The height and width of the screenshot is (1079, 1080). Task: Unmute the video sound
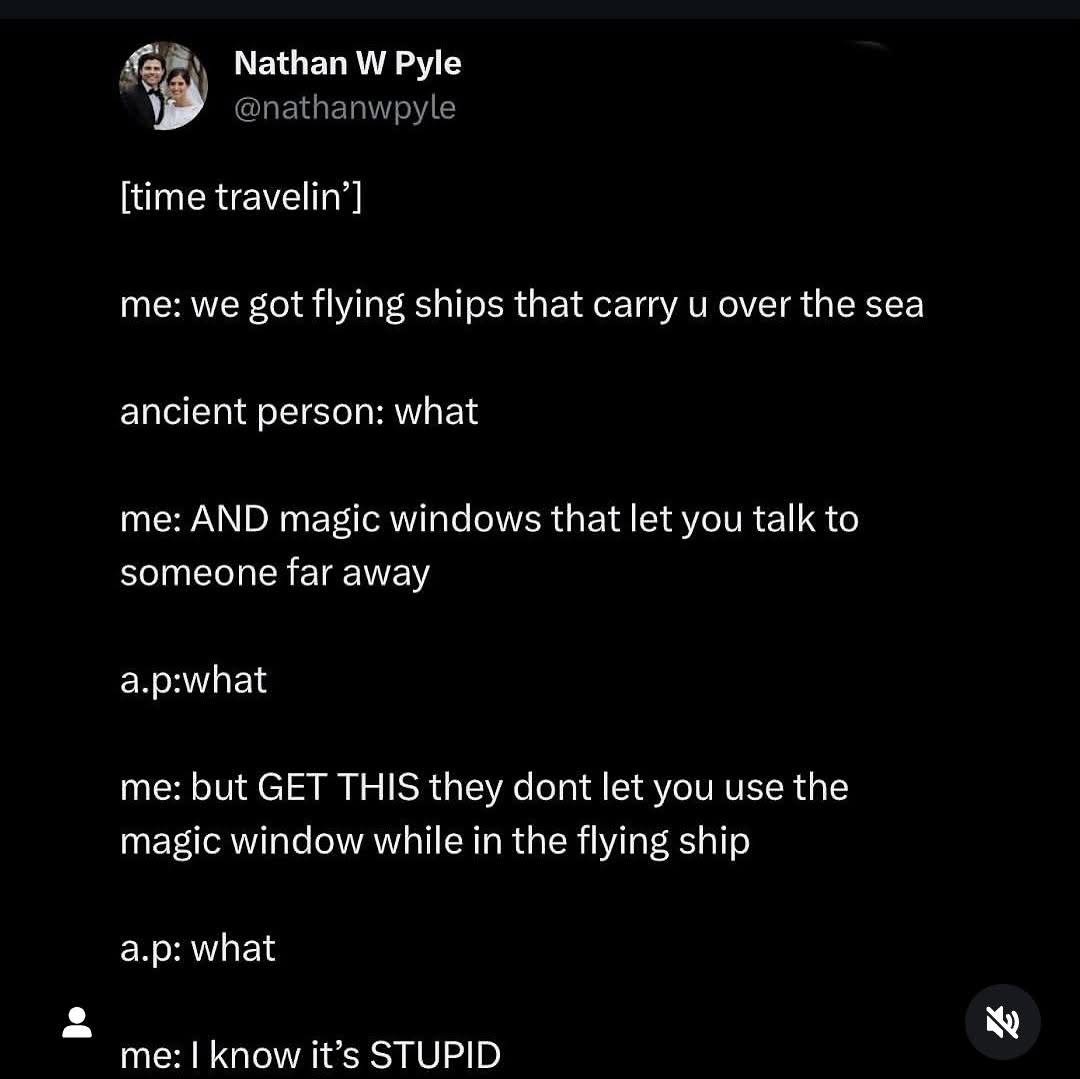[x=1002, y=1022]
